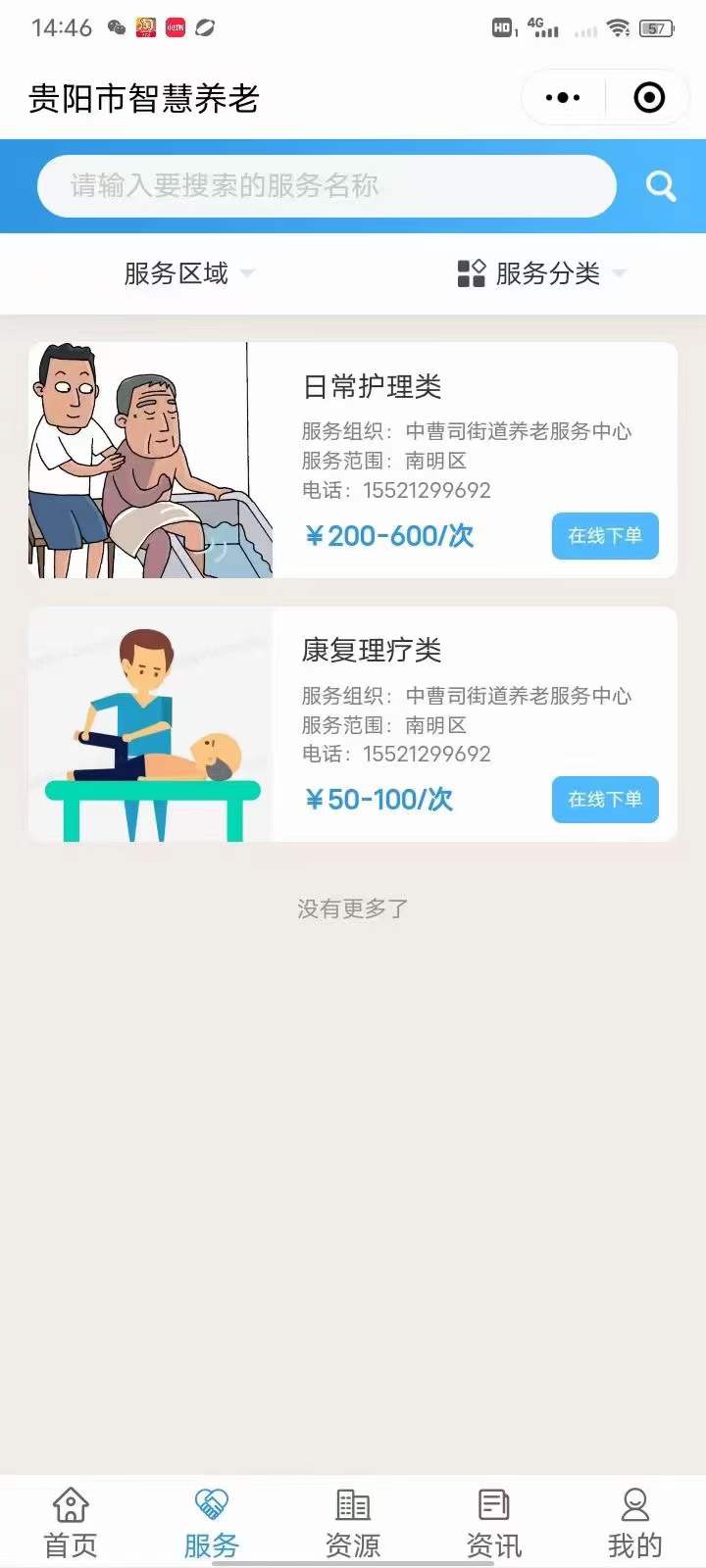Expand the 服务分类 dropdown
Viewport: 706px width, 1568px height.
coord(541,273)
